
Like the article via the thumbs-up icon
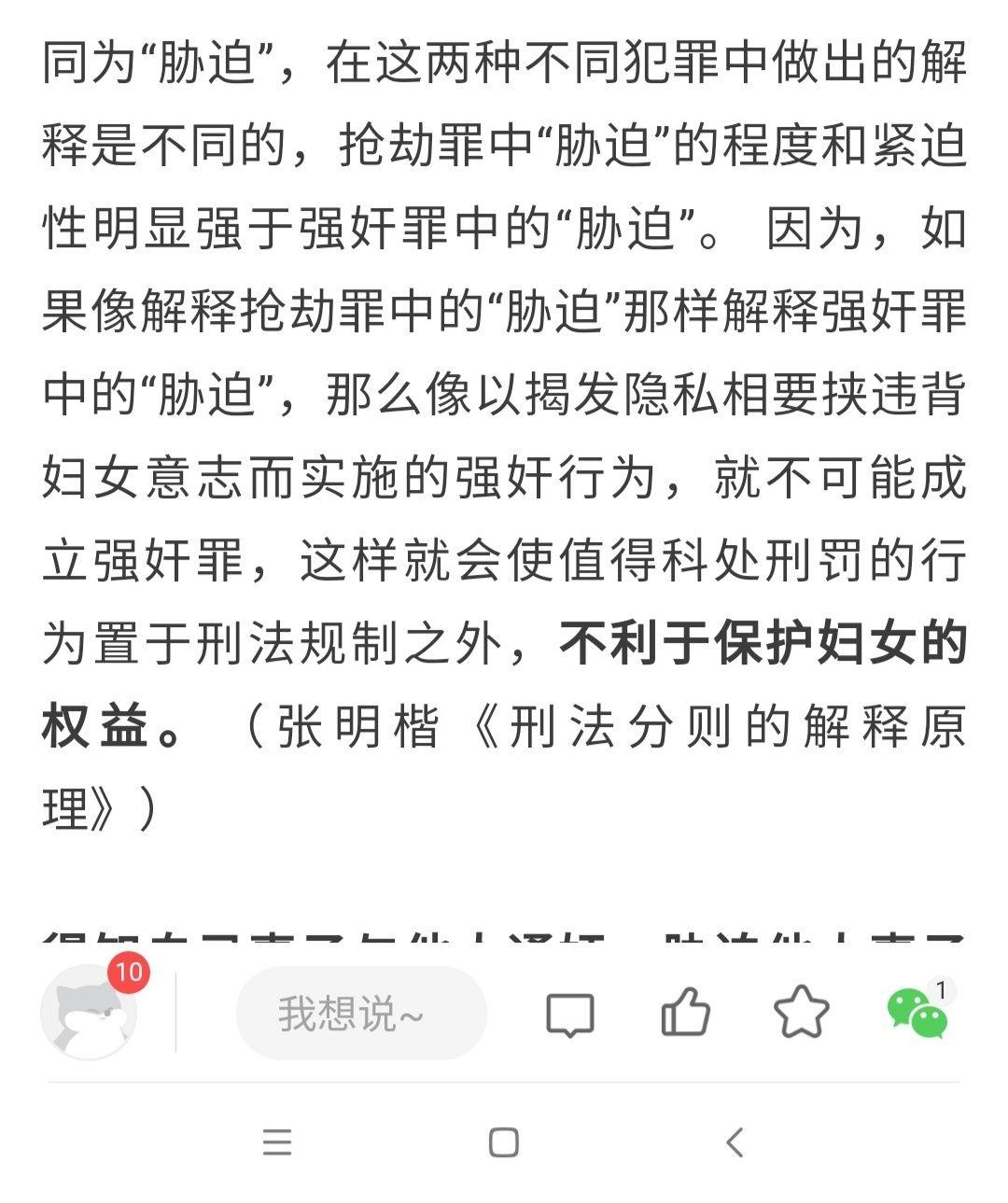pyautogui.click(x=686, y=1014)
